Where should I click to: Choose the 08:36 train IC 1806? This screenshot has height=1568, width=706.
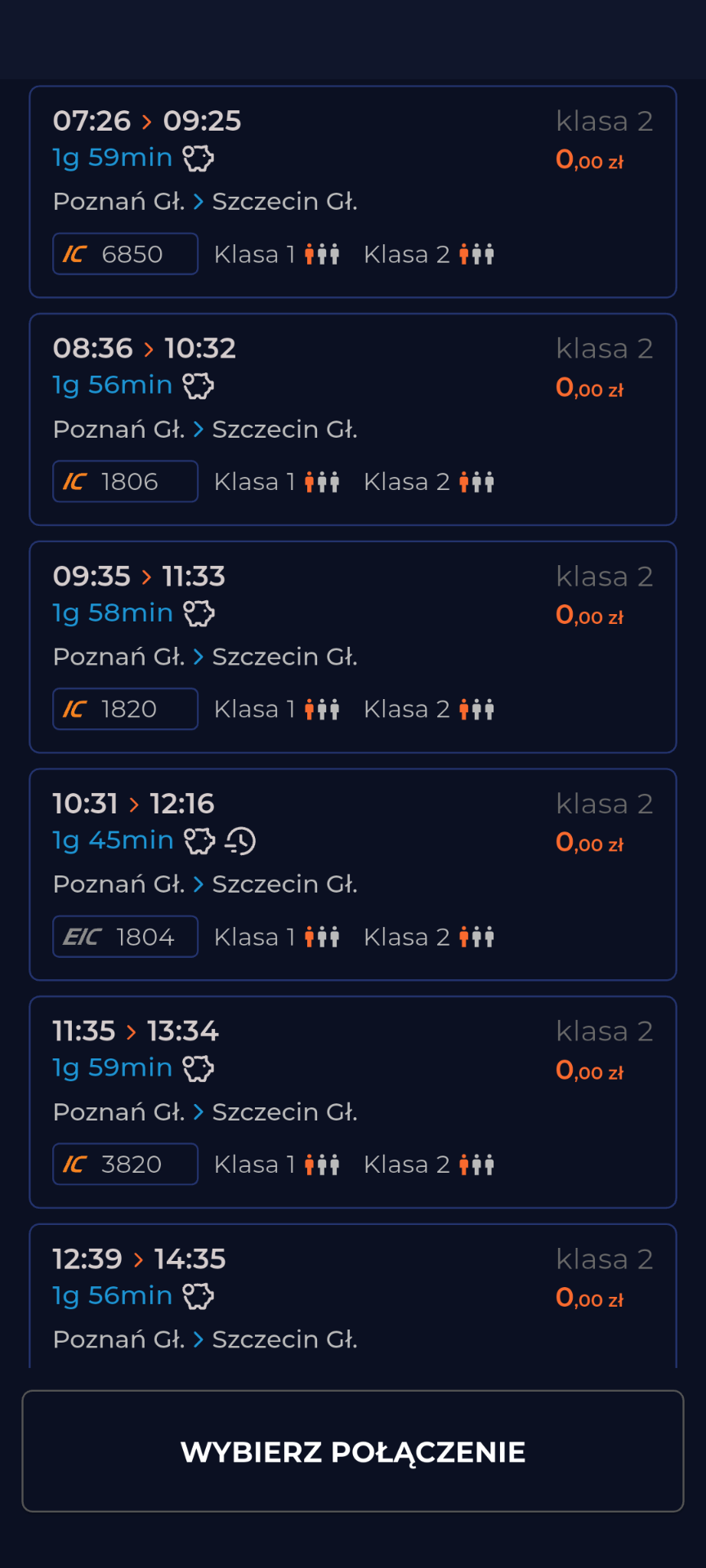[352, 419]
